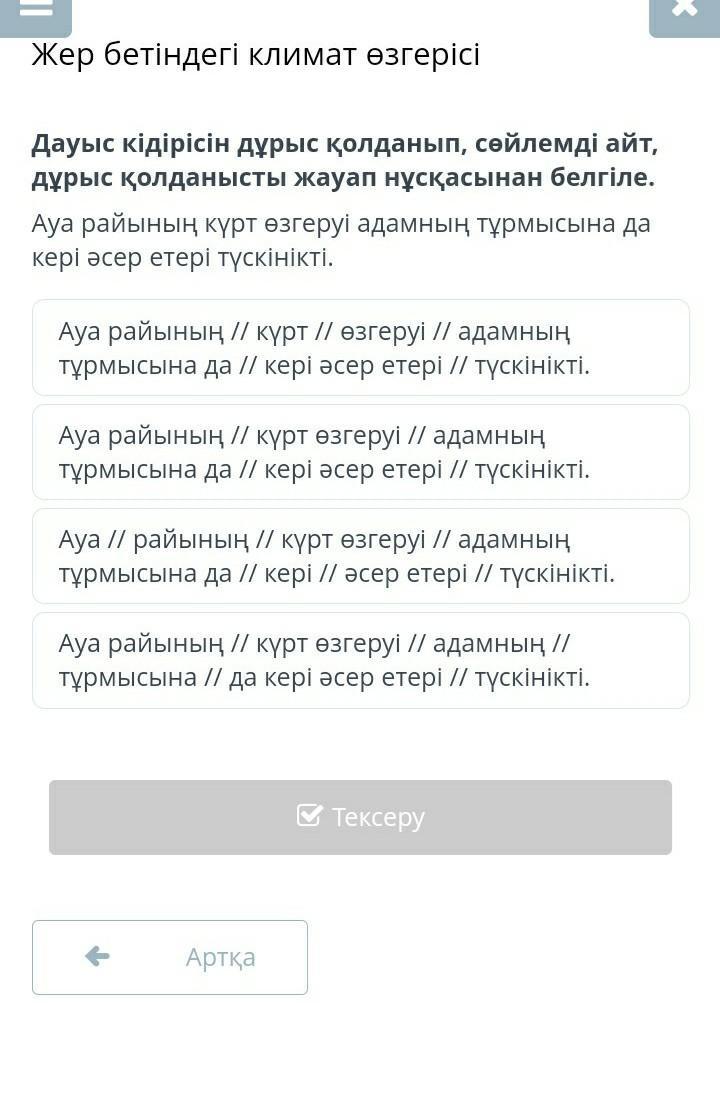Tap the Тексеру check button
Image resolution: width=720 pixels, height=1095 pixels.
point(360,817)
